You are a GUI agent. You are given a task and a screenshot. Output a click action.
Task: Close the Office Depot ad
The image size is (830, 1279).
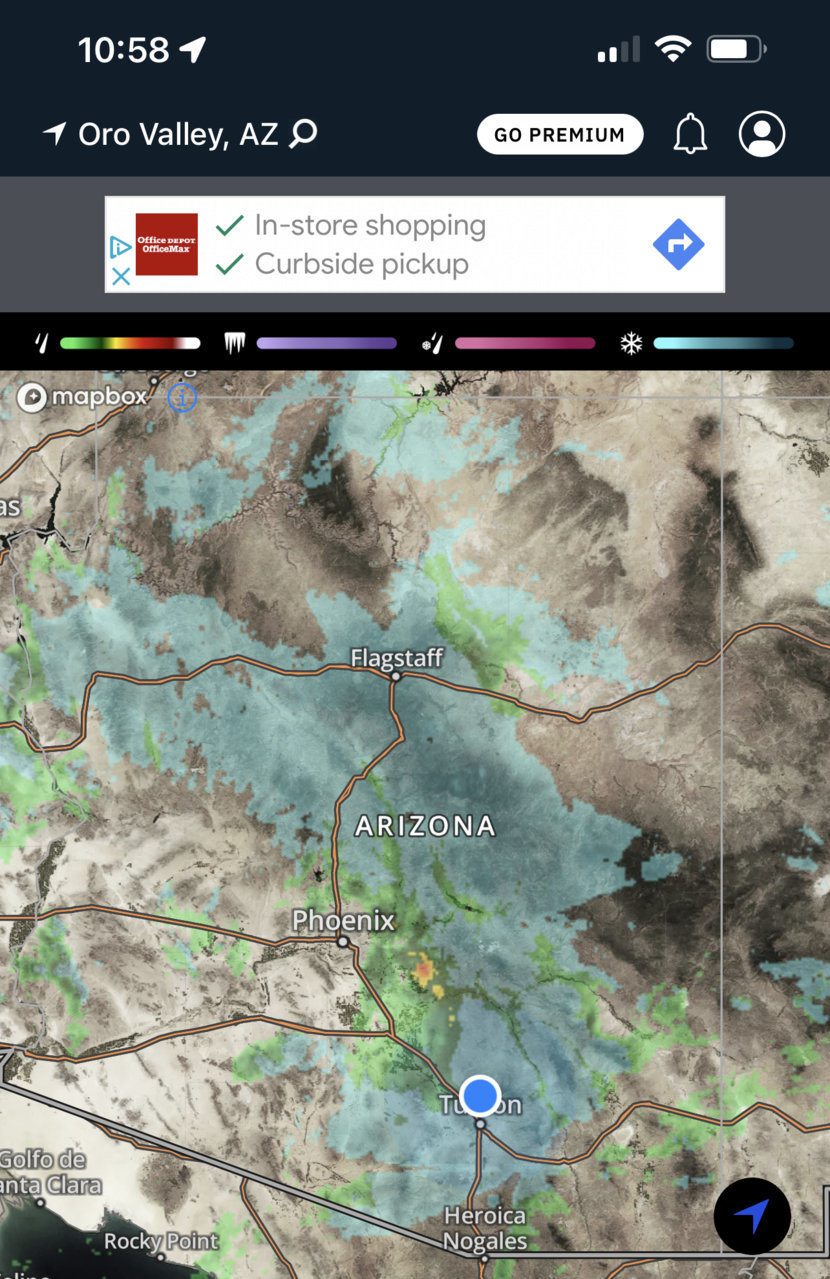click(x=121, y=277)
